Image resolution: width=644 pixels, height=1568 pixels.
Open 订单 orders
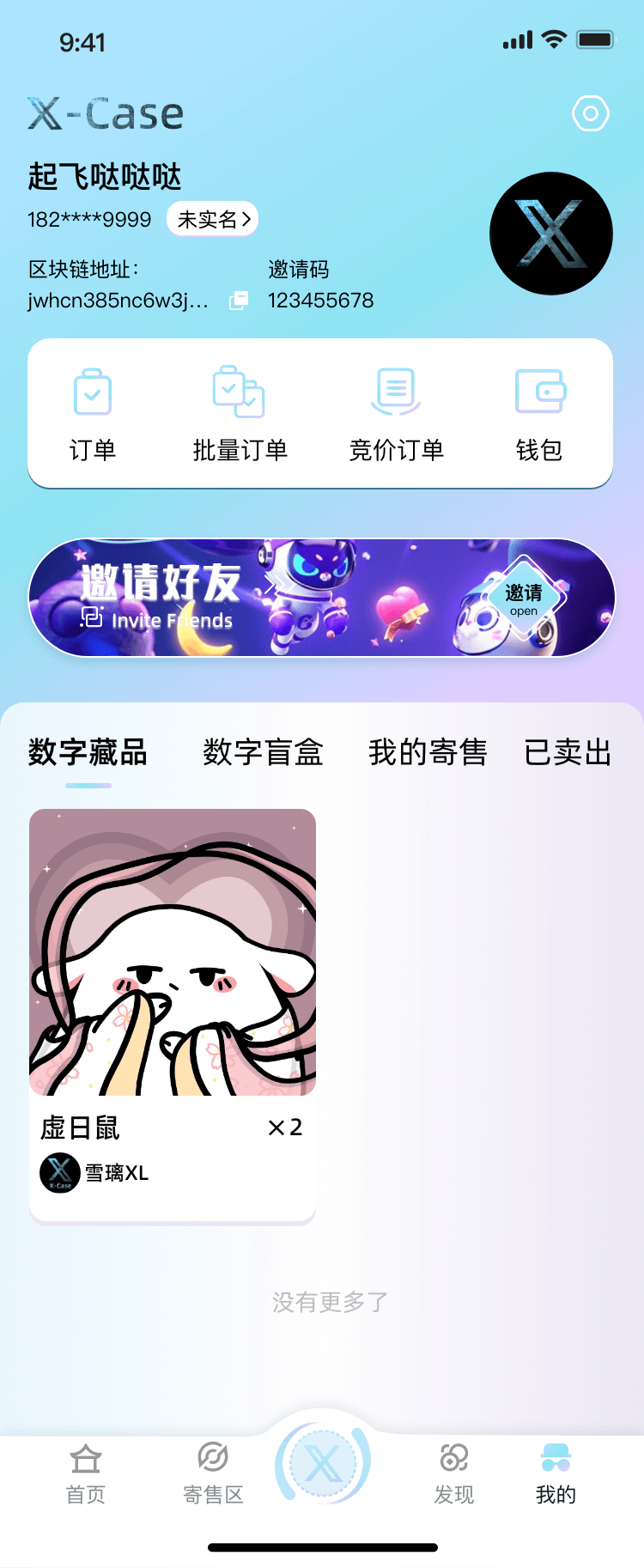pos(93,414)
